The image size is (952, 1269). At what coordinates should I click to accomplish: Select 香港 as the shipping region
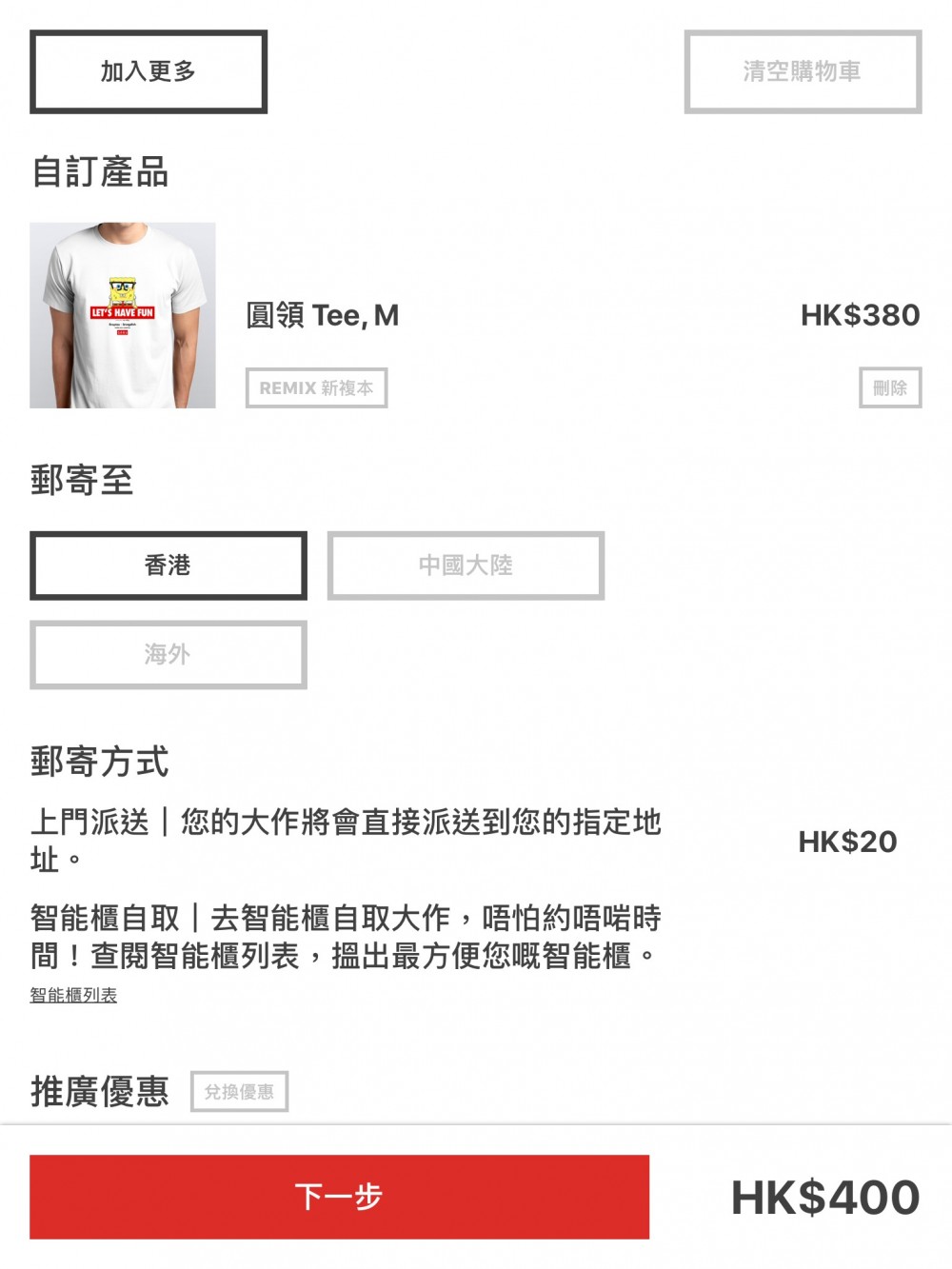click(169, 565)
